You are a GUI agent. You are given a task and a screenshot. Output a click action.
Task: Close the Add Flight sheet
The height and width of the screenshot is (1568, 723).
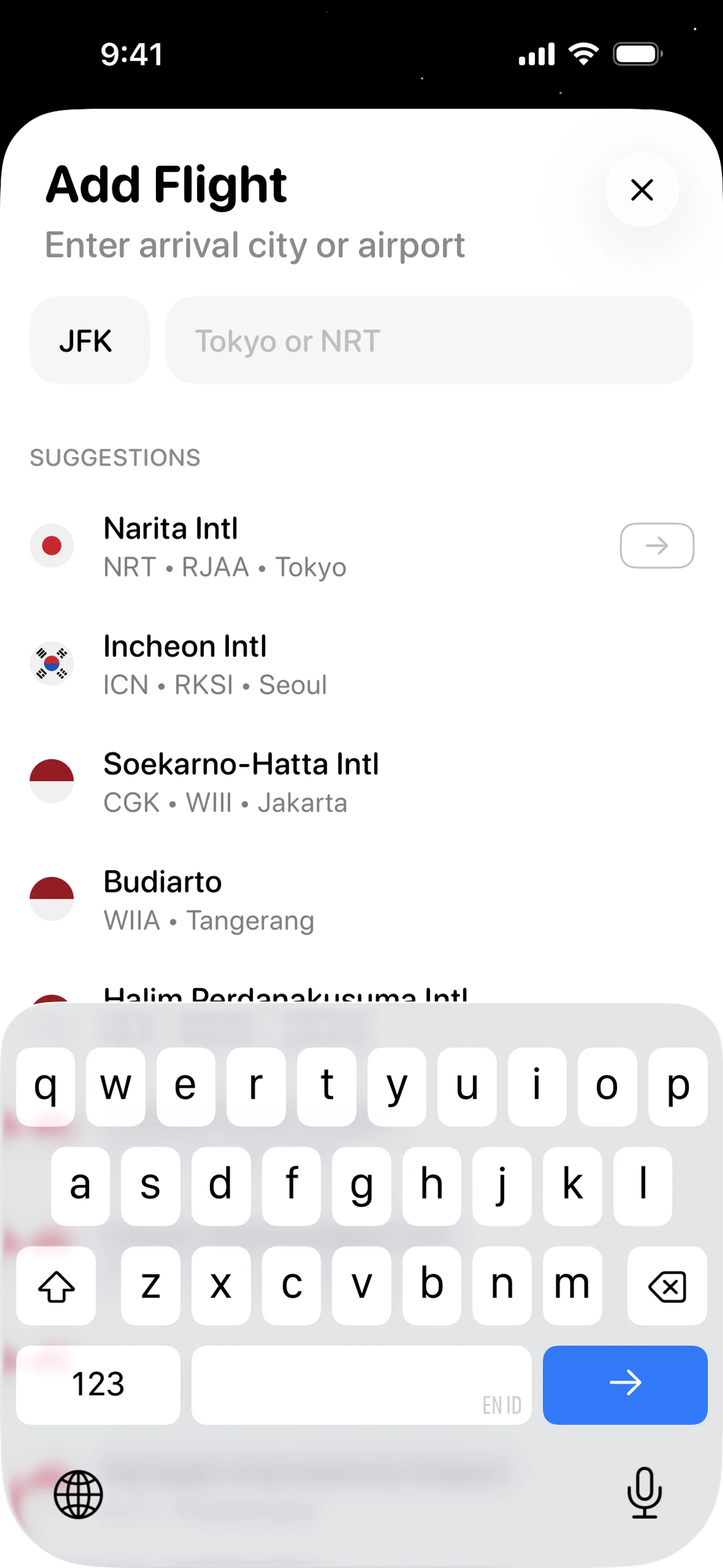click(x=641, y=190)
